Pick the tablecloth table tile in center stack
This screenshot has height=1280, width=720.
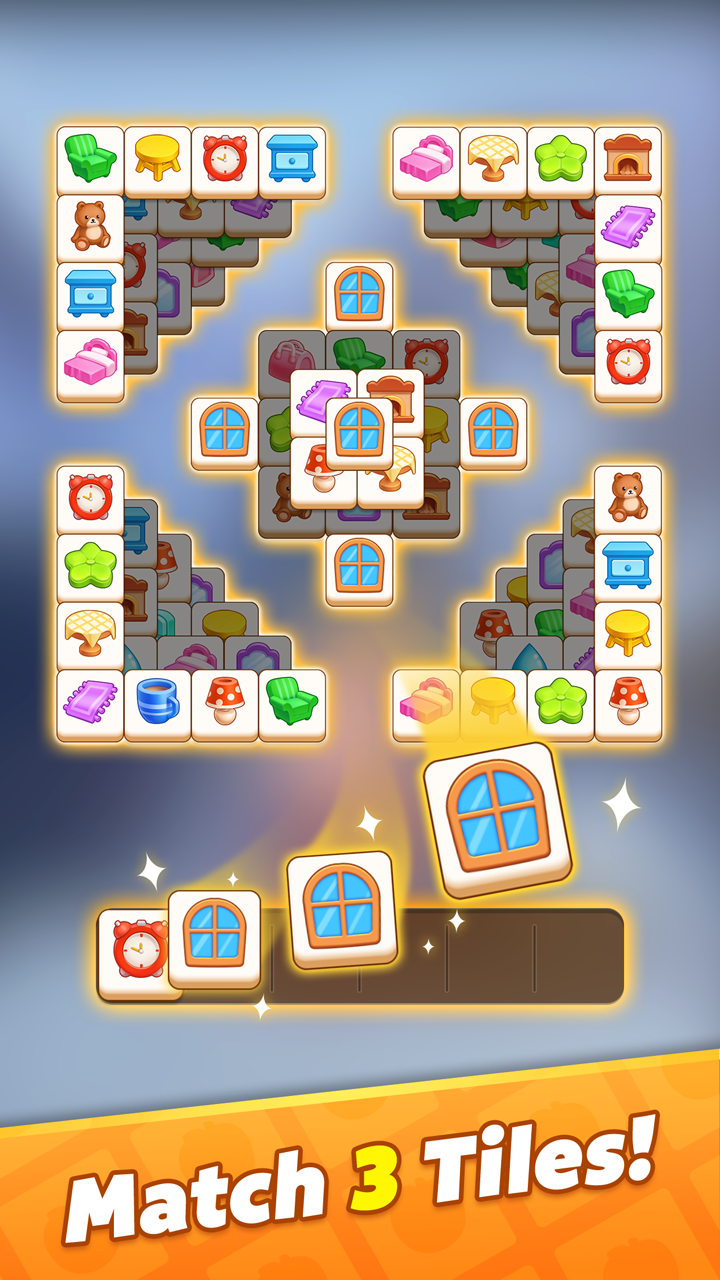[400, 470]
